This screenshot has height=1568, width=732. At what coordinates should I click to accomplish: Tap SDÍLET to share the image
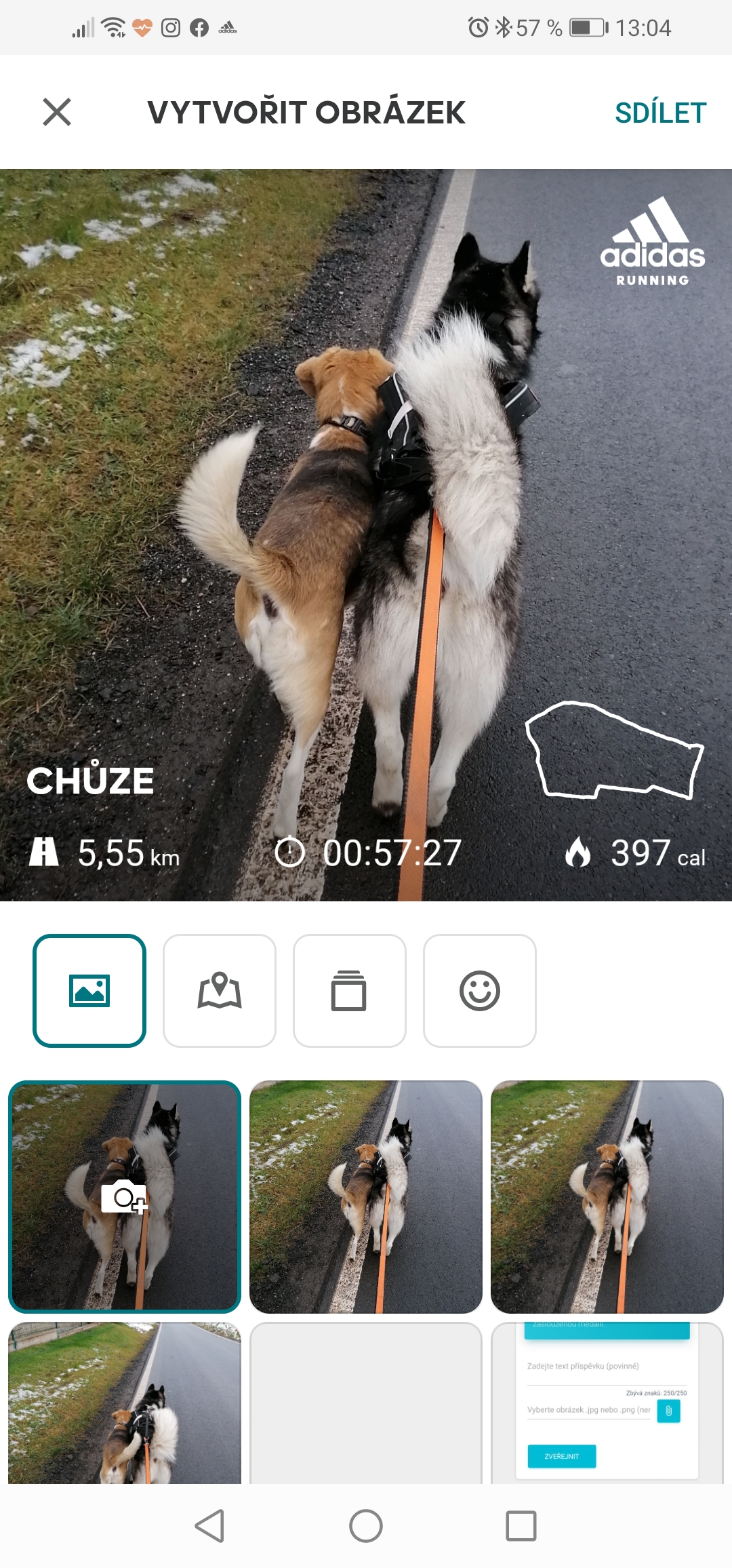(660, 113)
